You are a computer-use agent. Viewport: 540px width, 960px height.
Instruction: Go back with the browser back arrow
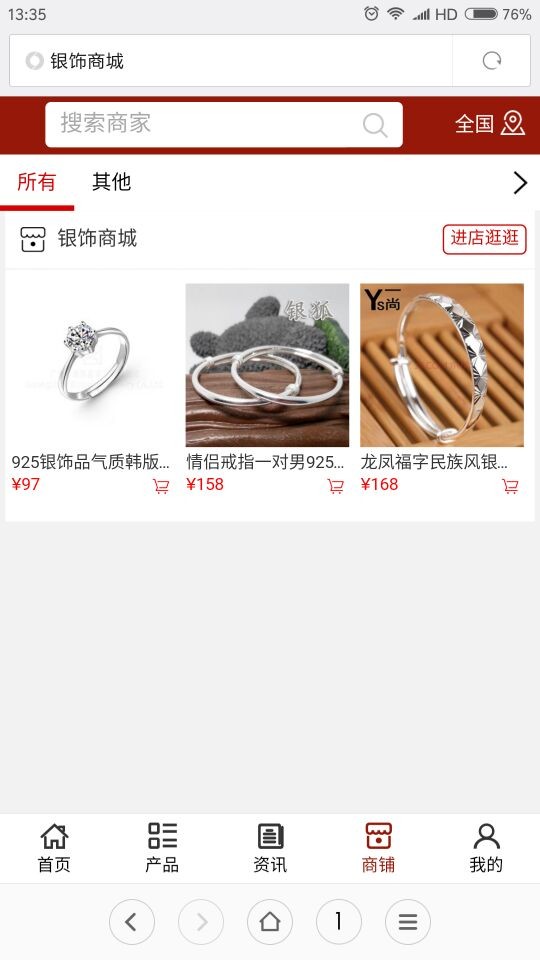click(132, 921)
